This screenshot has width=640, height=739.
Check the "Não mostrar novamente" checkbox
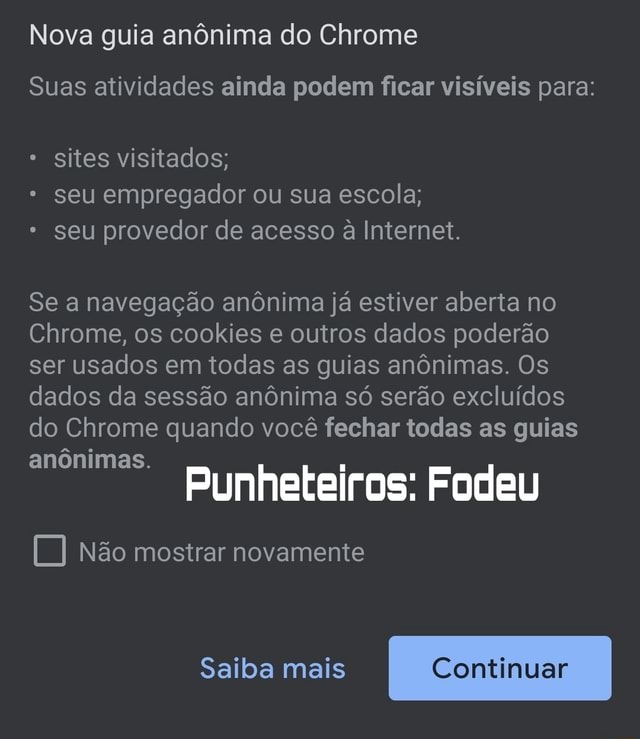49,551
